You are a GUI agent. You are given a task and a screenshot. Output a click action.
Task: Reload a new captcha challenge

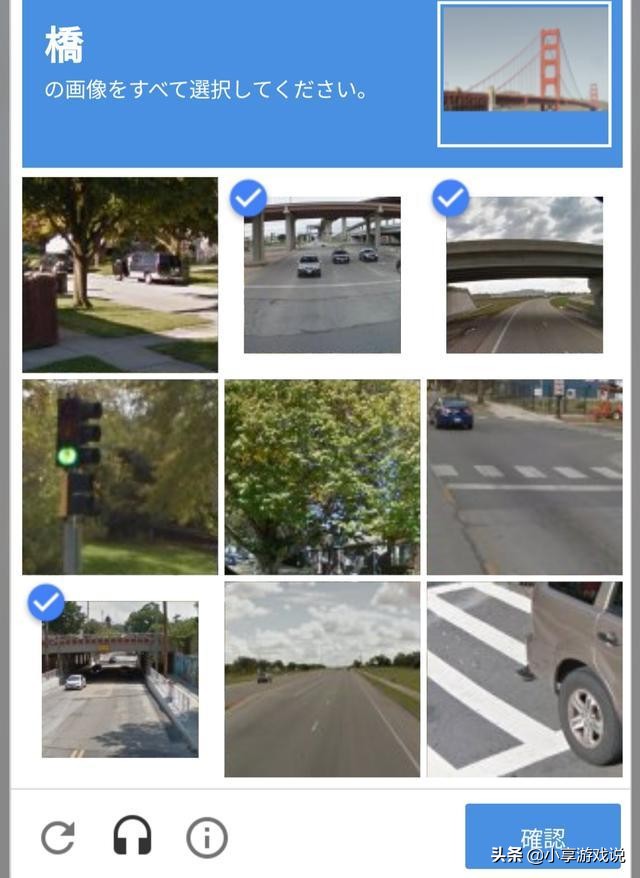point(58,836)
